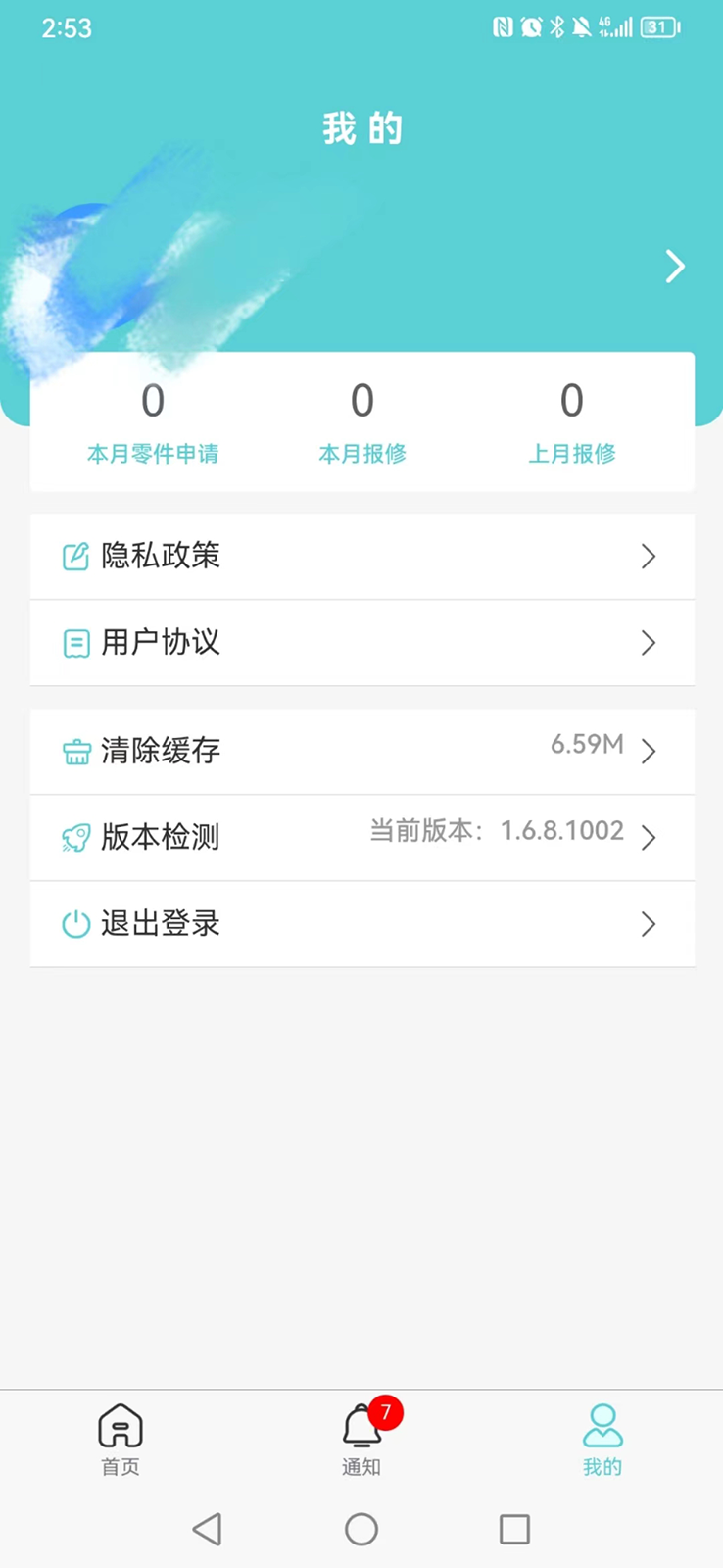Tap the 清除缓存 trash bin icon
Viewport: 723px width, 1568px height.
pyautogui.click(x=75, y=751)
